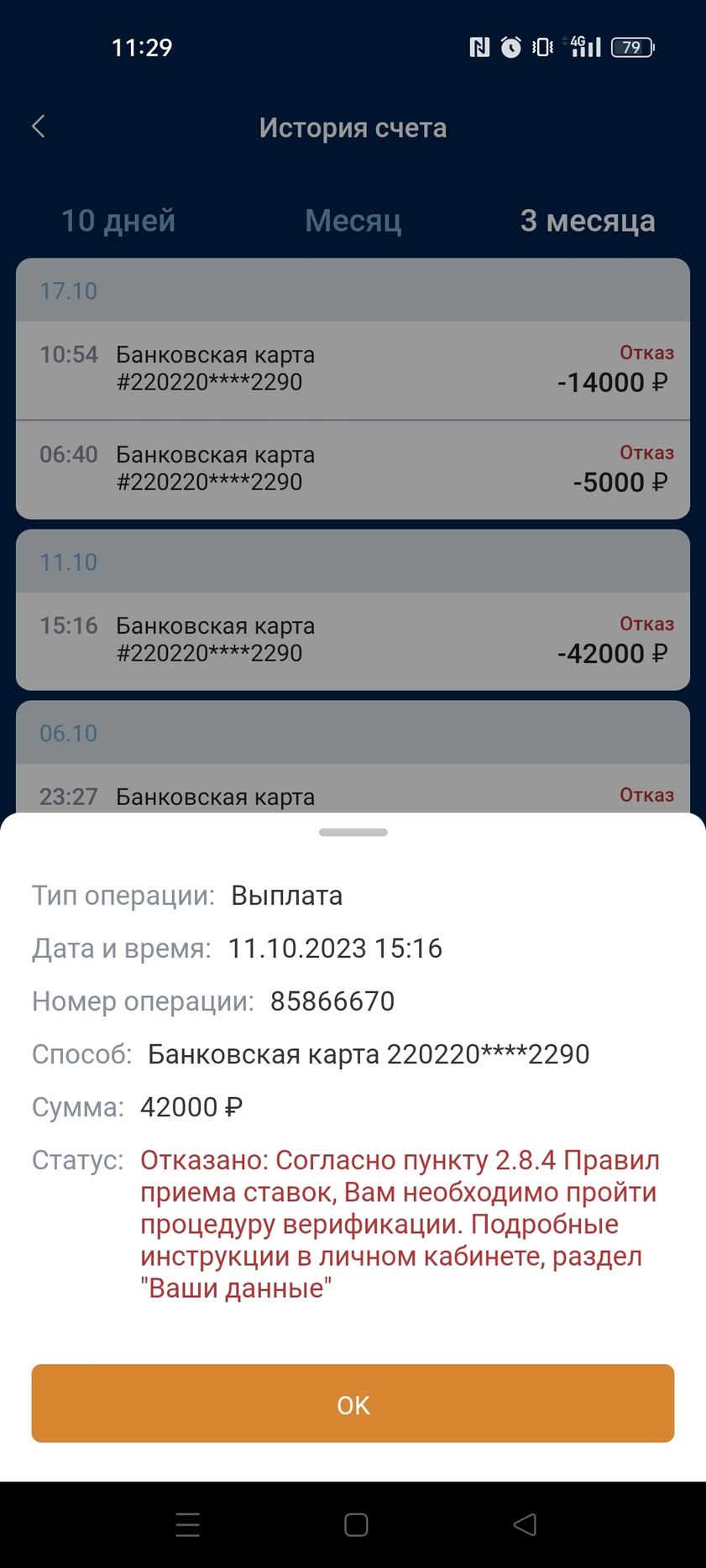Screen dimensions: 706x1568
Task: Tap the system home button
Action: [356, 1524]
